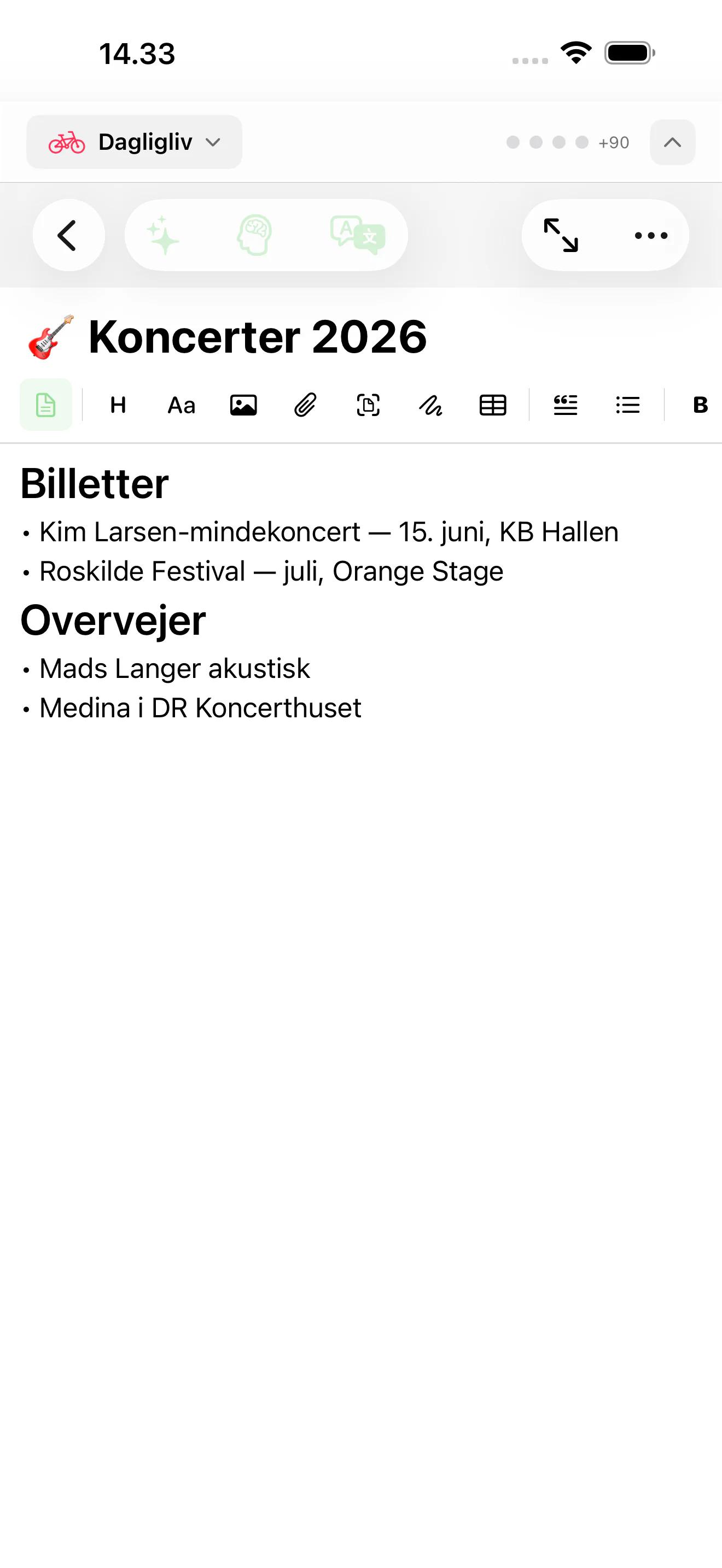This screenshot has width=722, height=1568.
Task: Collapse the top bar with the chevron
Action: coord(672,142)
